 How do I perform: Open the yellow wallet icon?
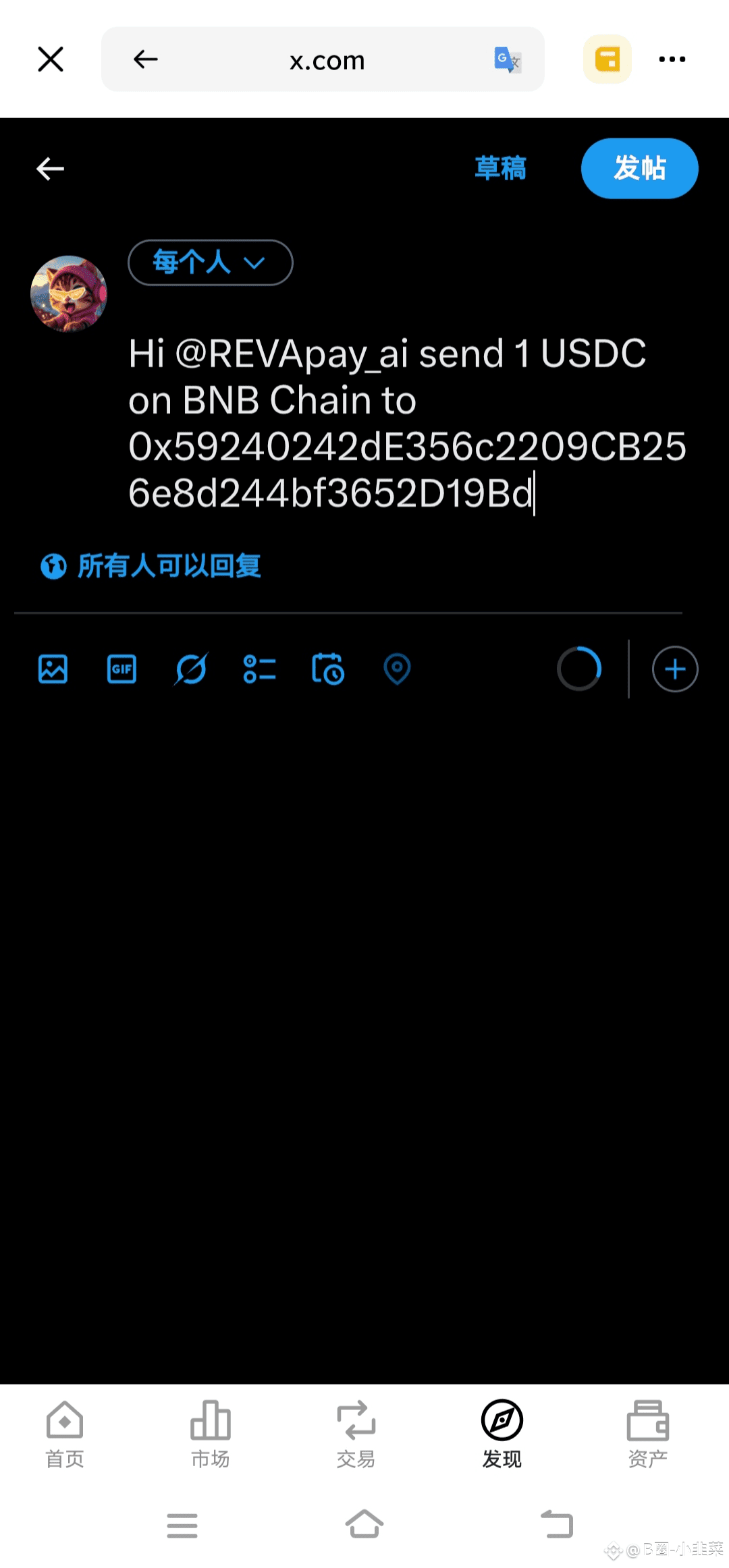point(607,59)
